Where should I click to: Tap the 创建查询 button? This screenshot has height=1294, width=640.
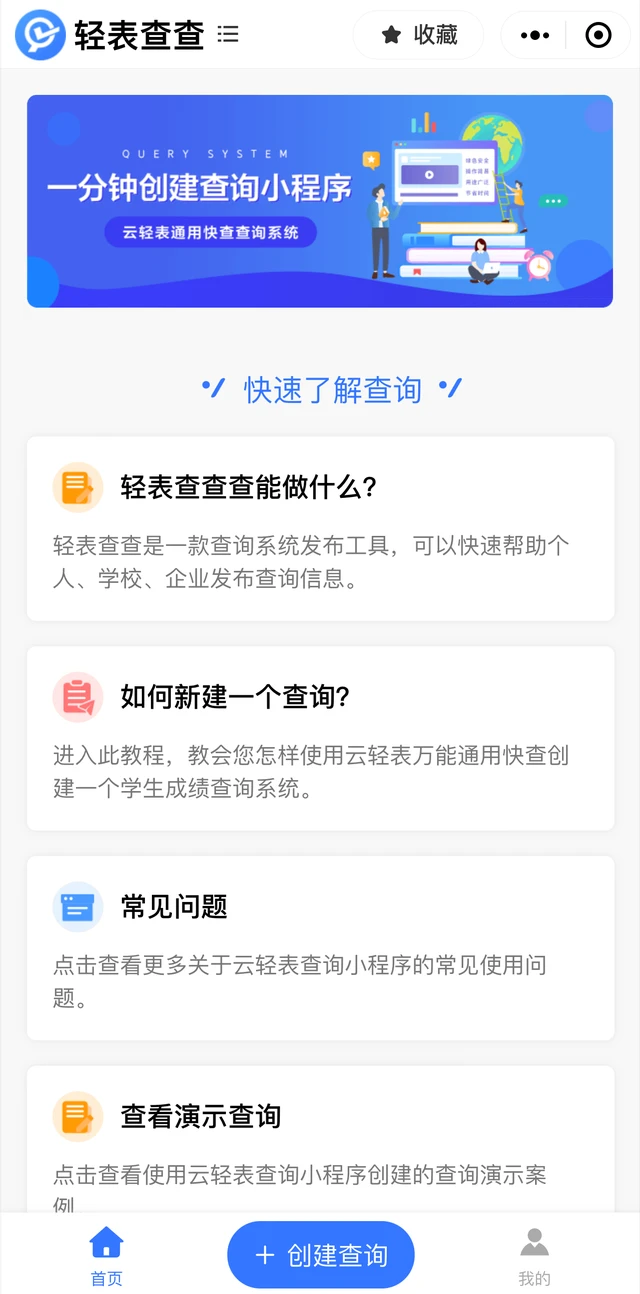pyautogui.click(x=321, y=1255)
